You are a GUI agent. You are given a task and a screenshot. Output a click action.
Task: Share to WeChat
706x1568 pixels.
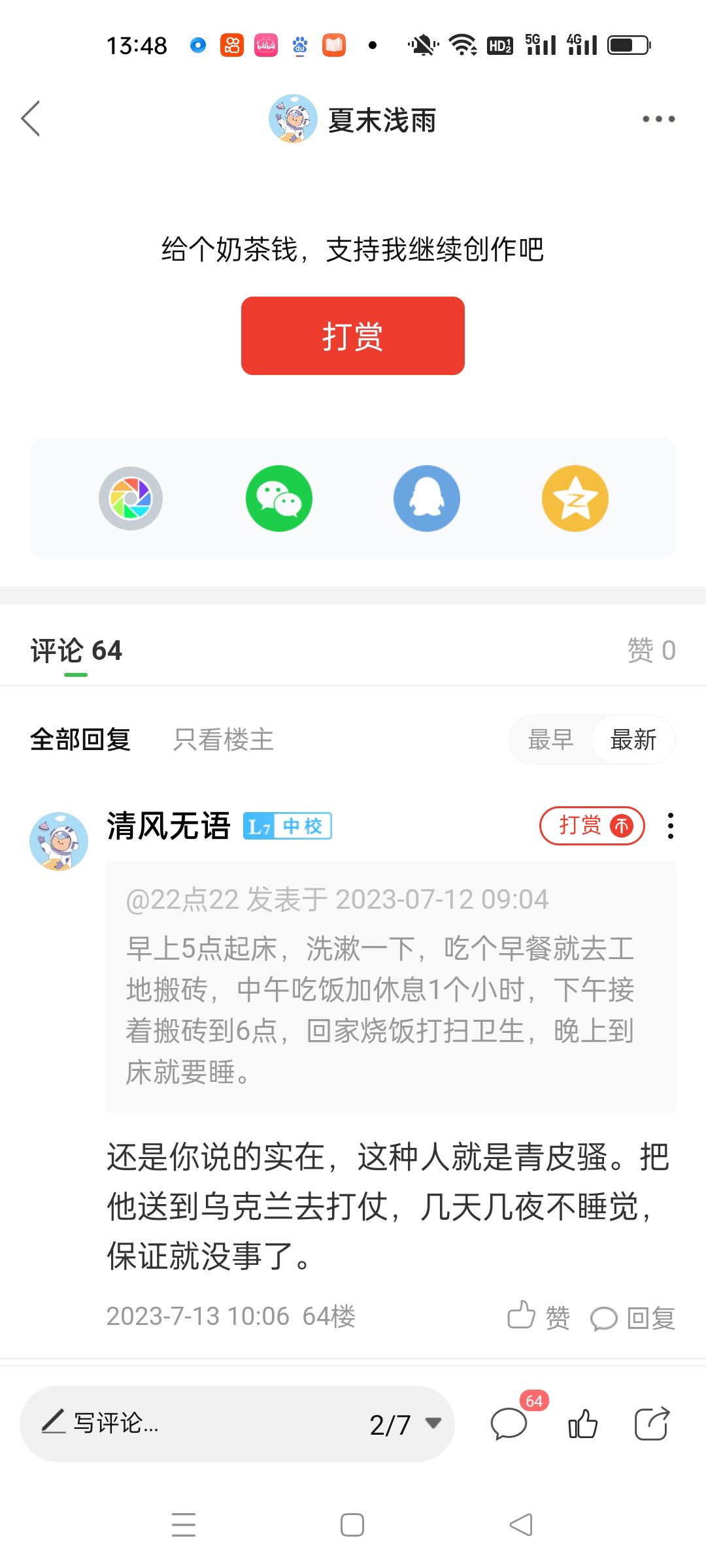[x=279, y=498]
